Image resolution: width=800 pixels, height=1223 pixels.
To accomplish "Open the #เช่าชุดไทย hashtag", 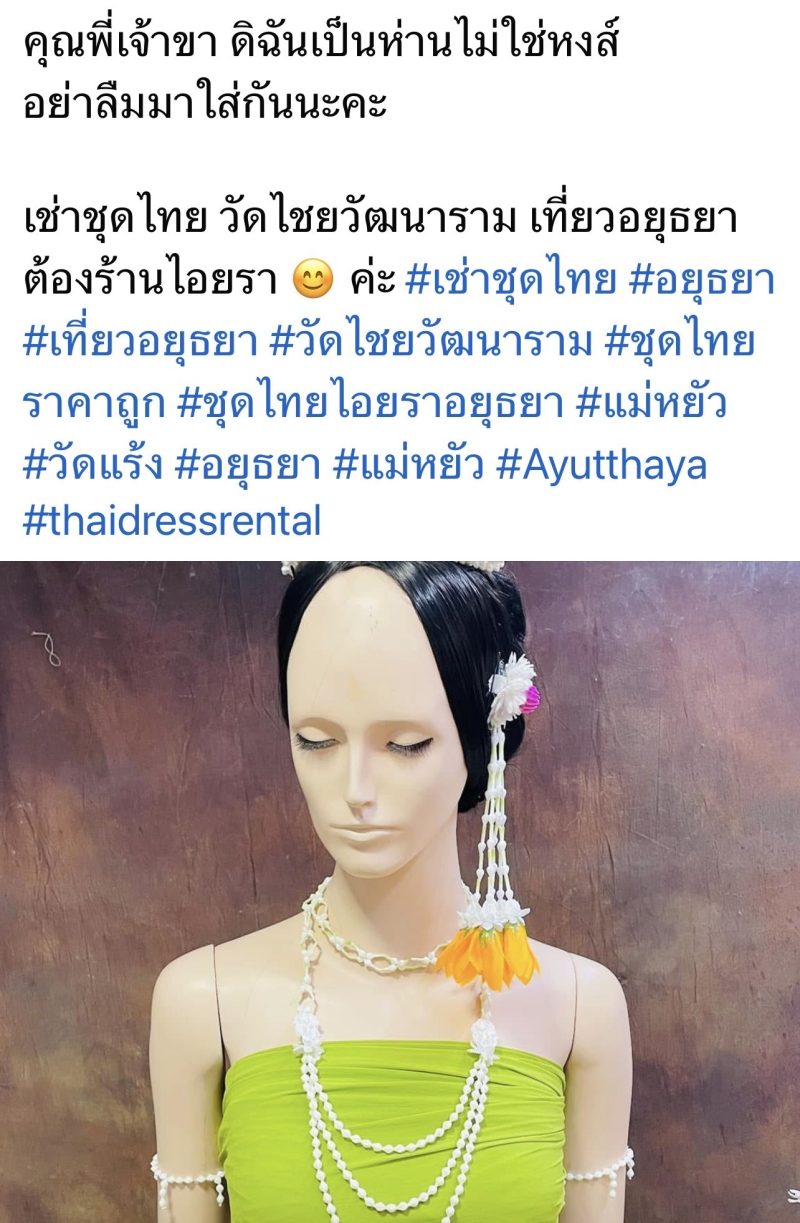I will 511,282.
